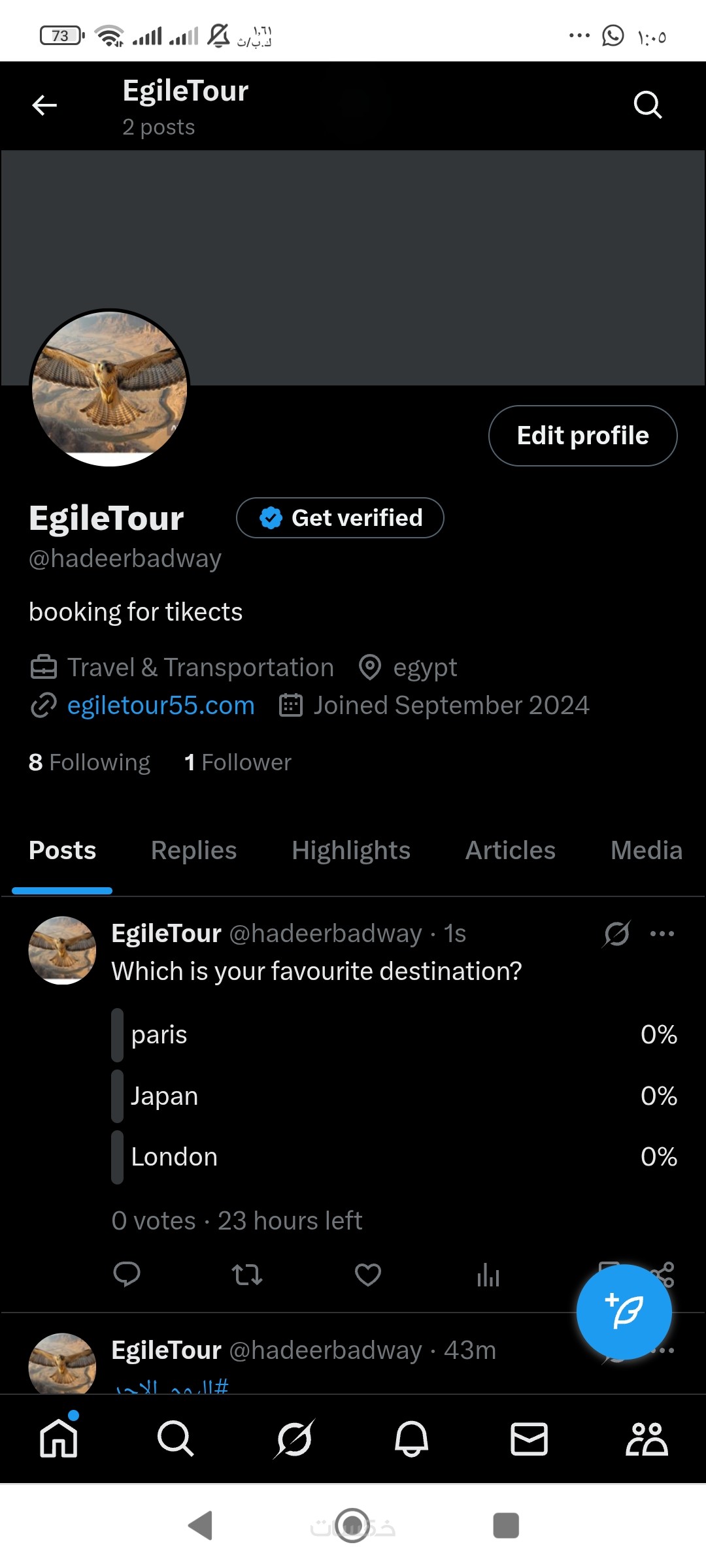Switch to the Articles tab
Viewport: 706px width, 1568px height.
coord(510,851)
